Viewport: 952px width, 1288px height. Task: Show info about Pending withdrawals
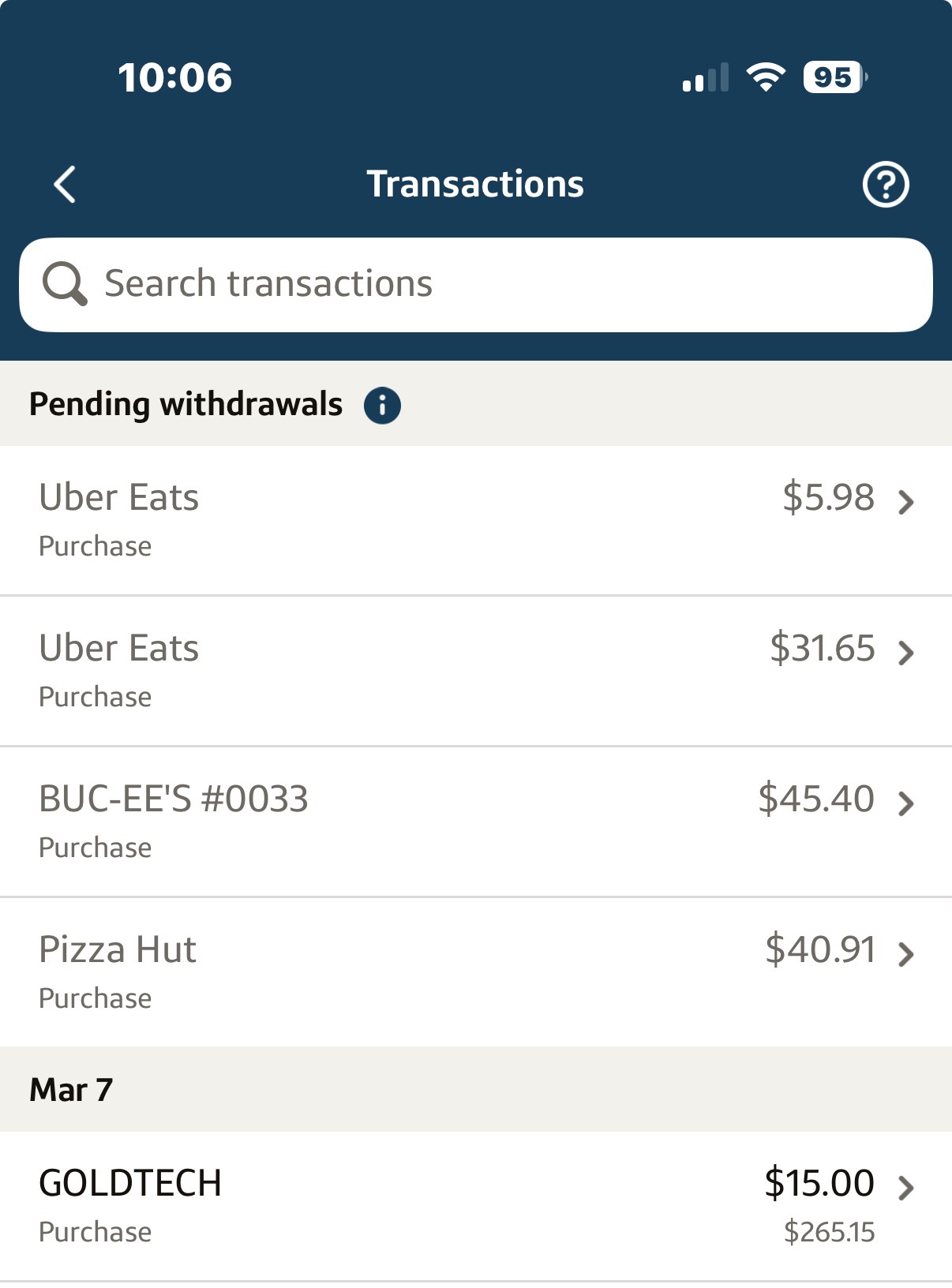point(382,405)
